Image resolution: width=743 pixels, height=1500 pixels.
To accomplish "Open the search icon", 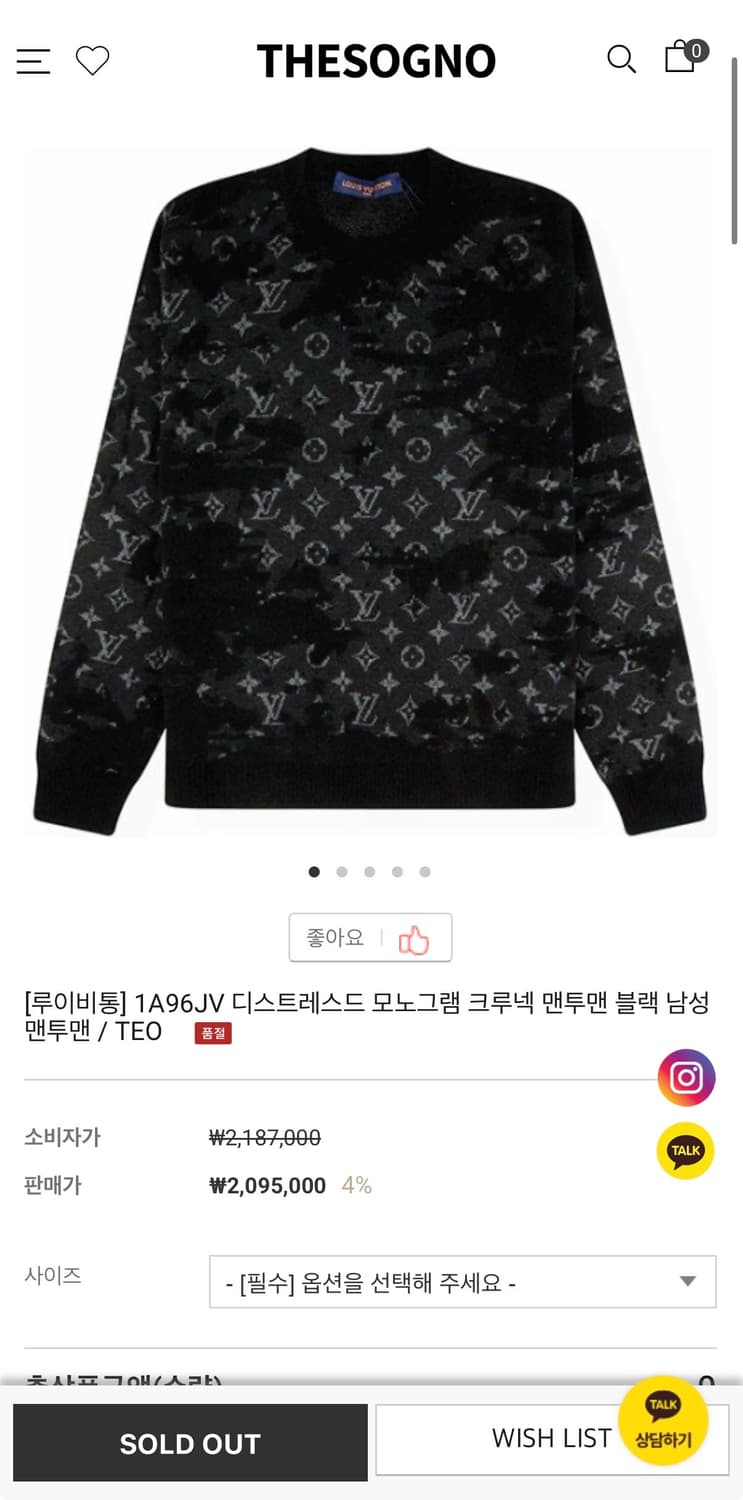I will click(x=621, y=60).
